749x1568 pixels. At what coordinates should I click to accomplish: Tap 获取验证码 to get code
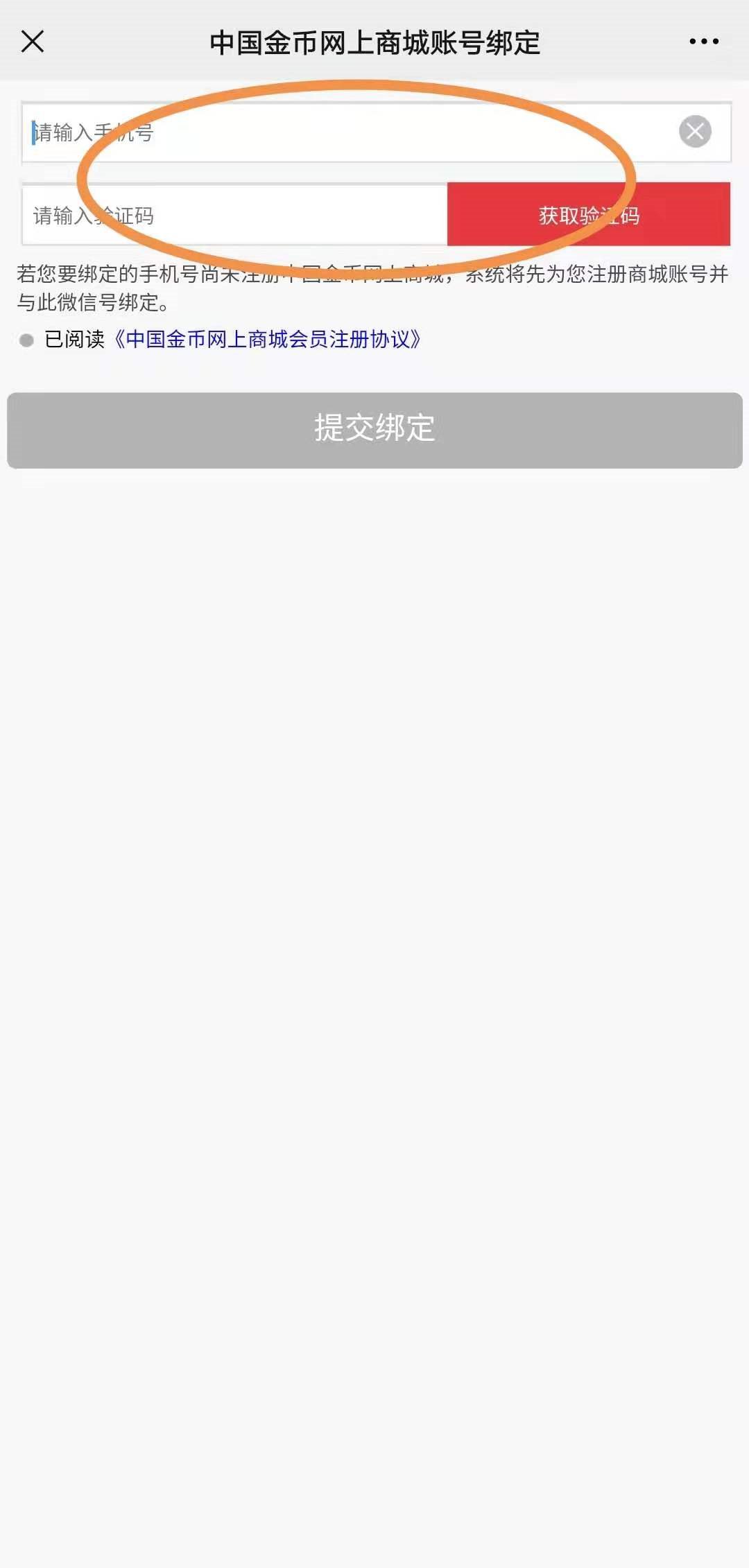pos(588,215)
